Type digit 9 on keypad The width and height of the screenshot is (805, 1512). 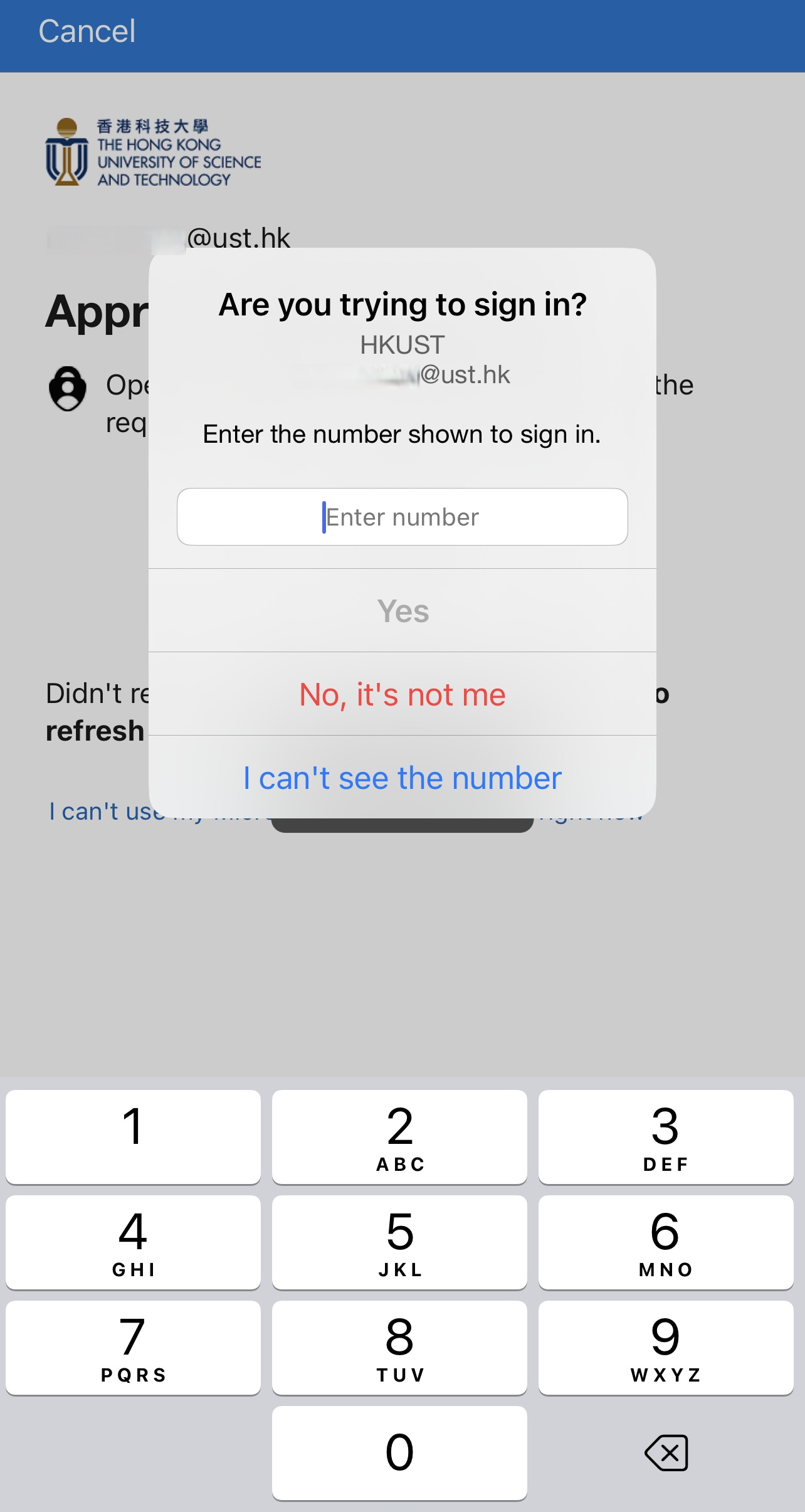coord(665,1347)
